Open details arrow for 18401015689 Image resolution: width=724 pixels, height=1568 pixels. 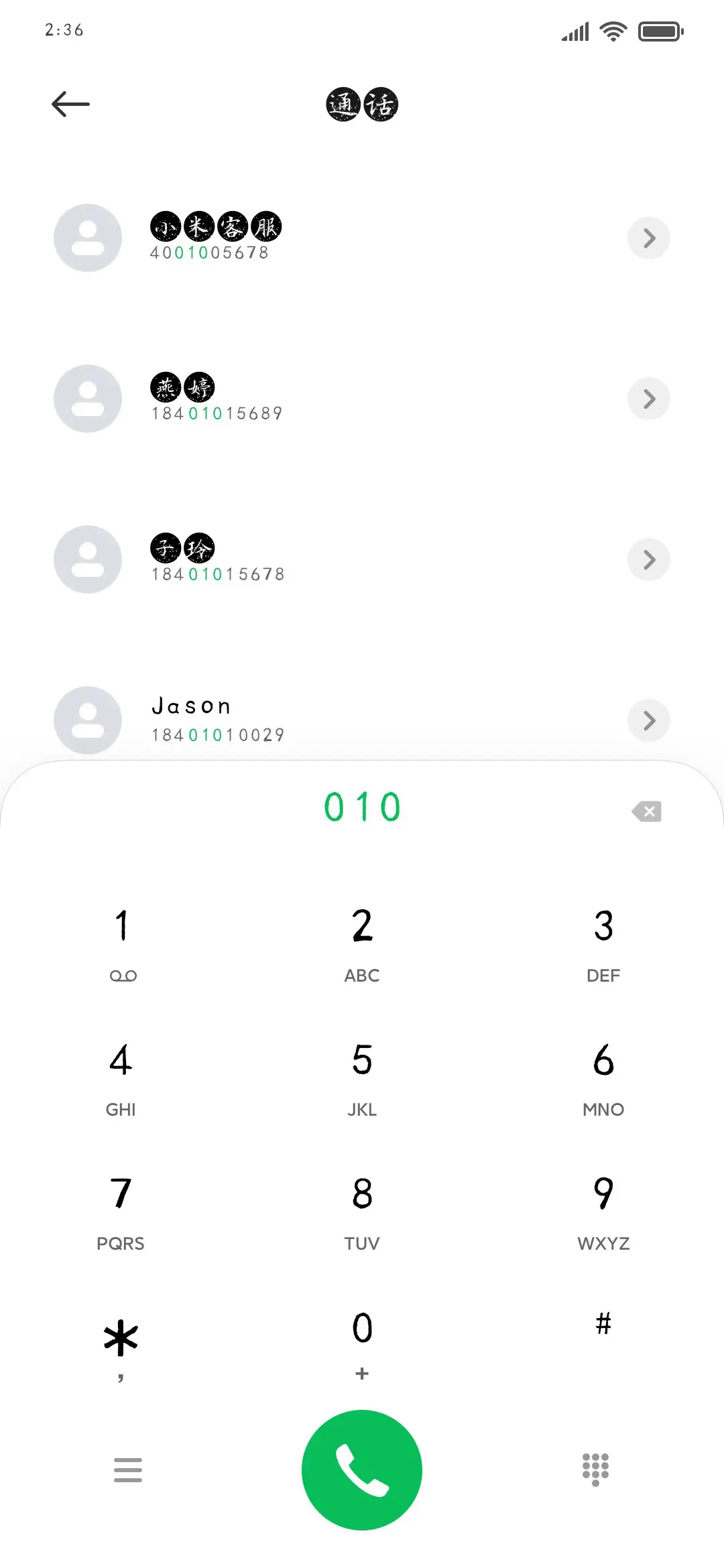click(648, 399)
